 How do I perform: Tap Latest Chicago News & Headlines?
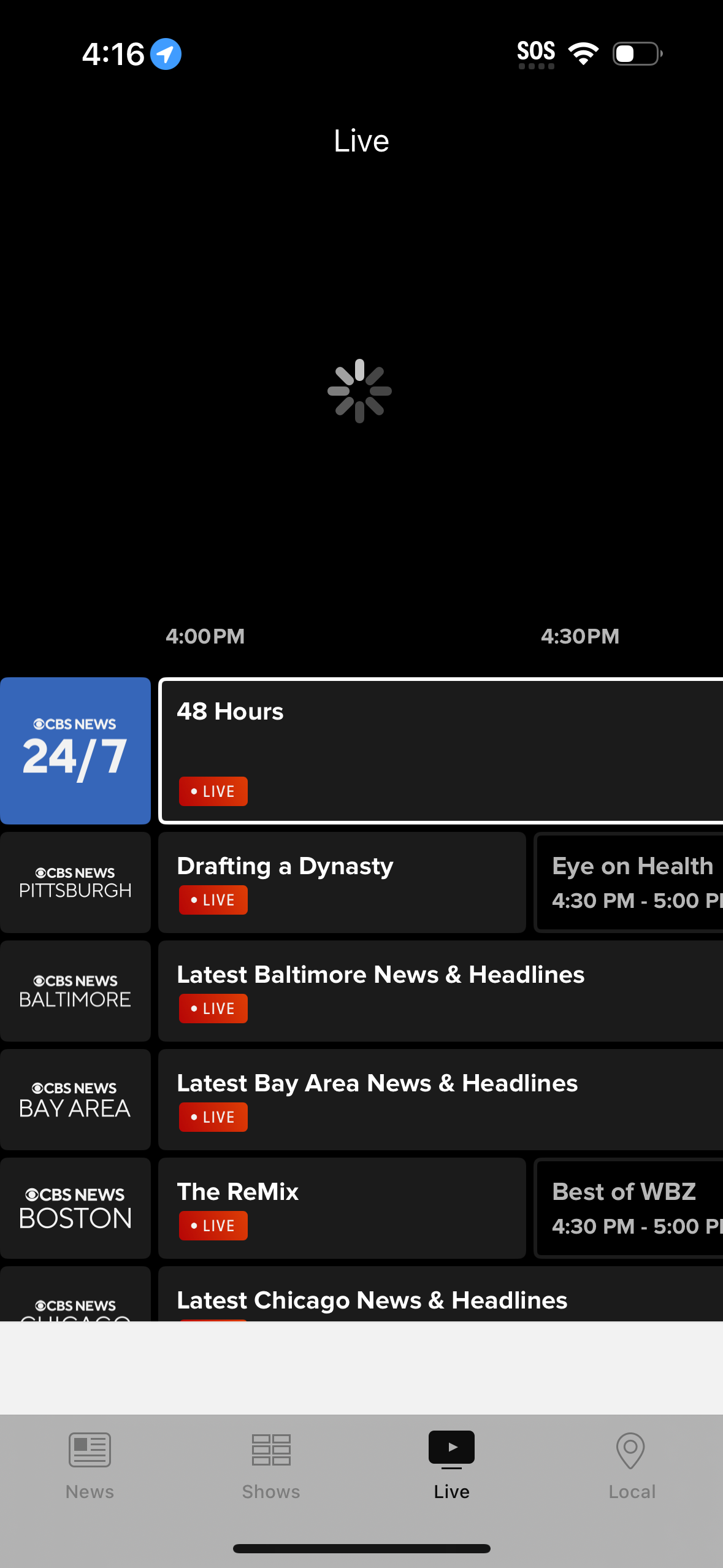click(x=440, y=1301)
